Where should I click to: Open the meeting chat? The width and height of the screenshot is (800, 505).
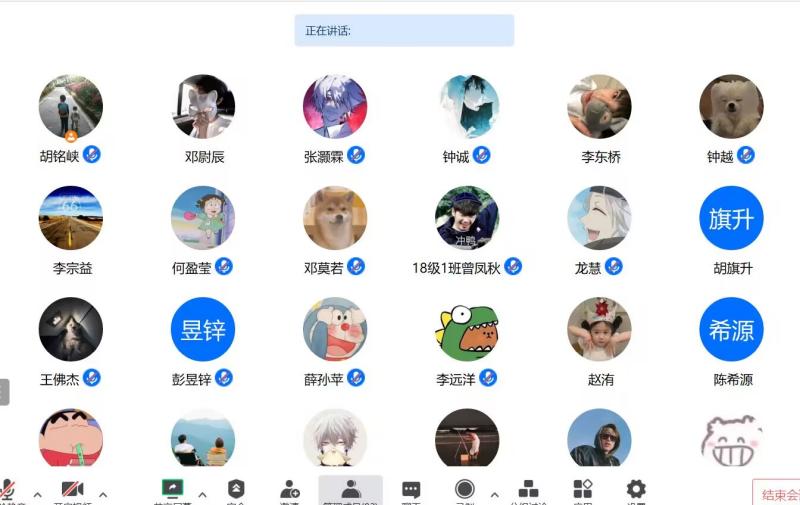point(411,490)
